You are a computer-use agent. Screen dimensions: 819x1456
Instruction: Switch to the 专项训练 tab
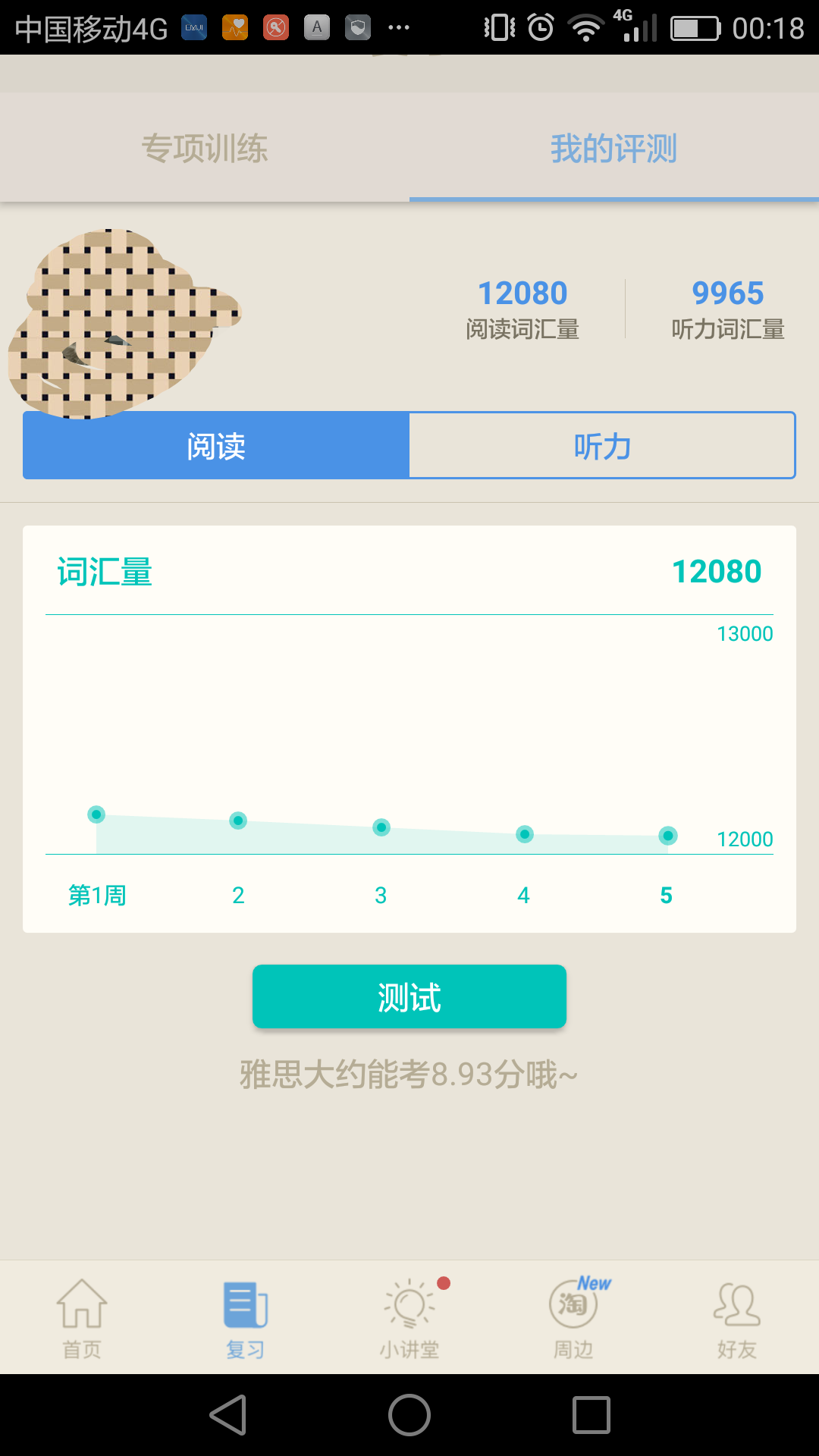click(x=206, y=149)
